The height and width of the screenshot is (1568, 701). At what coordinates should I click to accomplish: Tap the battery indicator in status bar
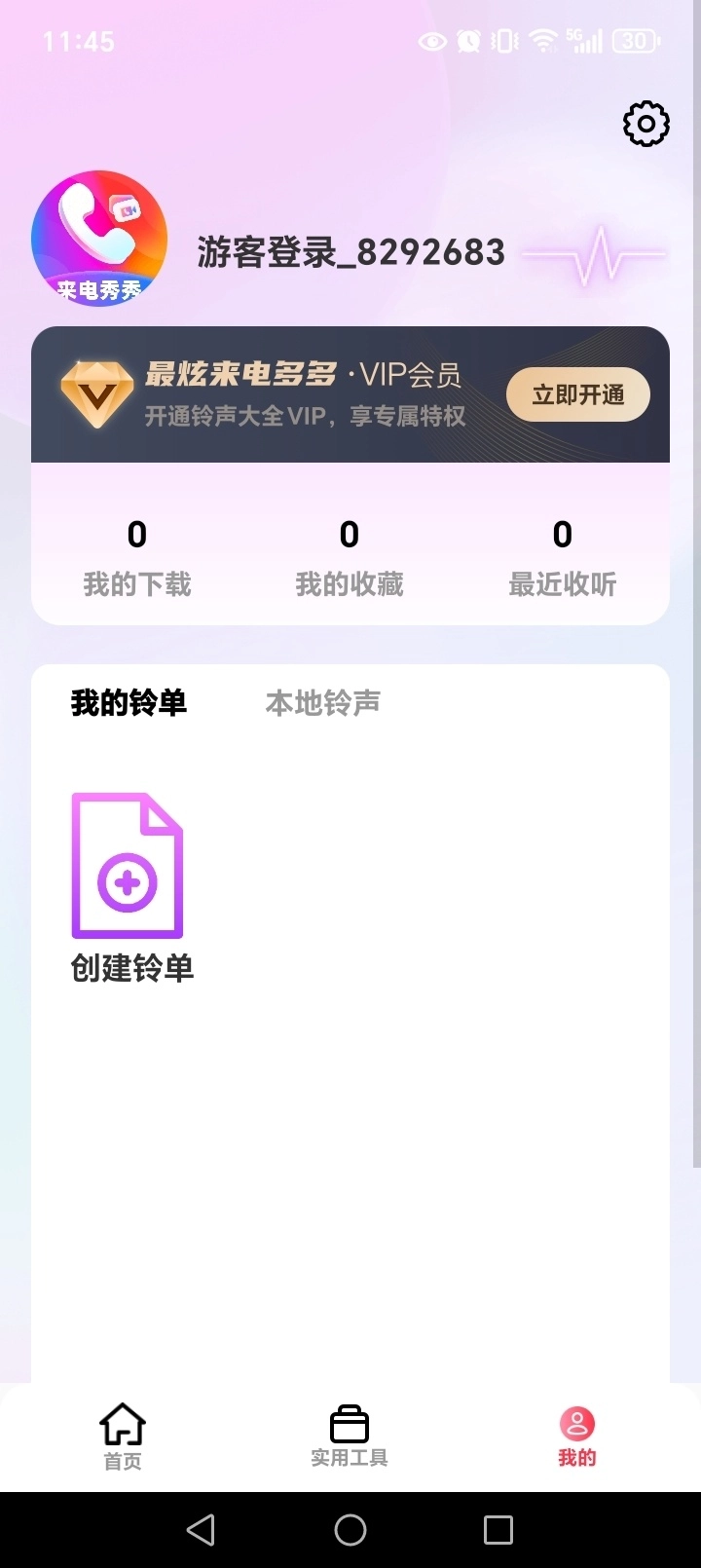pyautogui.click(x=634, y=41)
